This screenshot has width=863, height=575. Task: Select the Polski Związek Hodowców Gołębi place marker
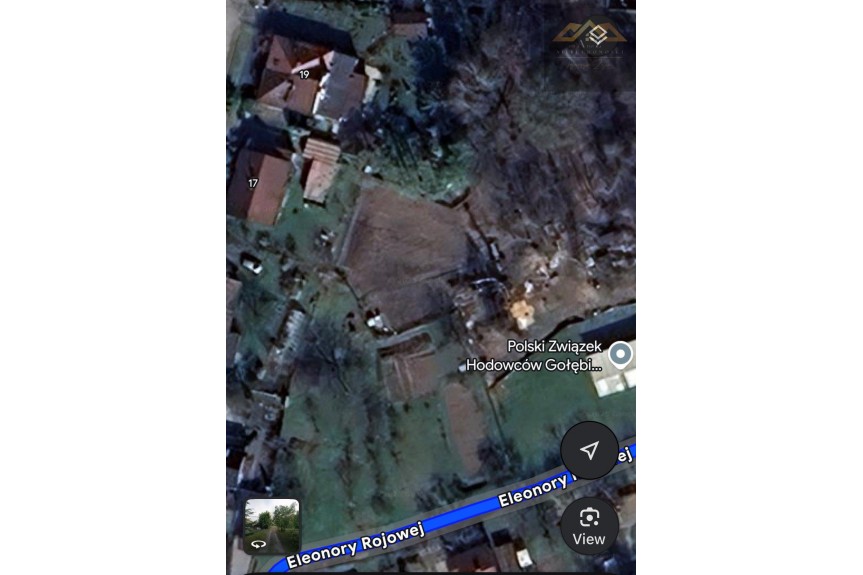click(621, 354)
